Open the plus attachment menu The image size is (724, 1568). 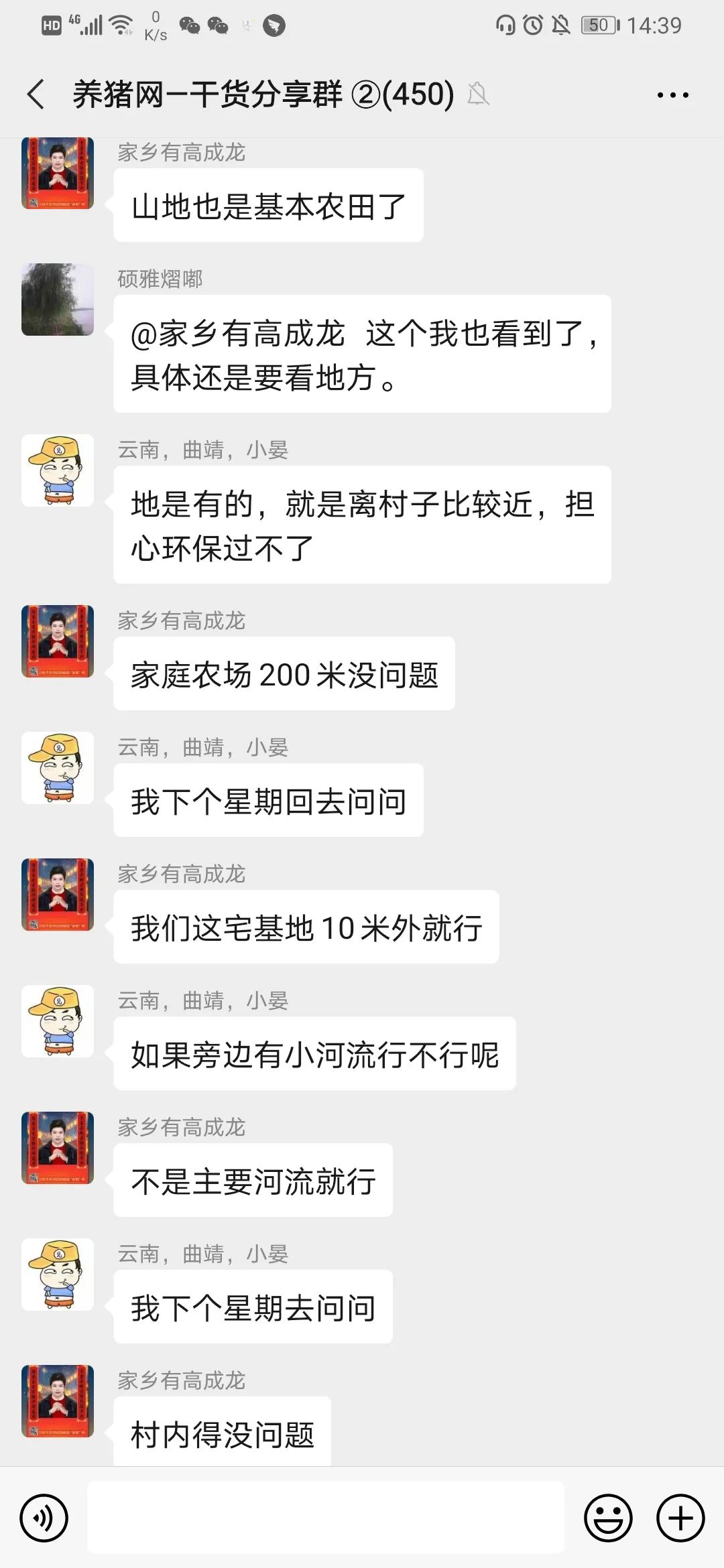tap(680, 1518)
